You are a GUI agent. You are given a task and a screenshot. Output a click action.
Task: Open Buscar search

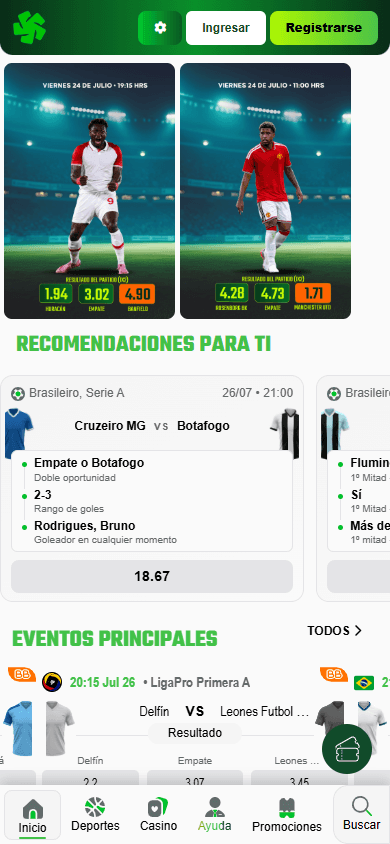361,814
